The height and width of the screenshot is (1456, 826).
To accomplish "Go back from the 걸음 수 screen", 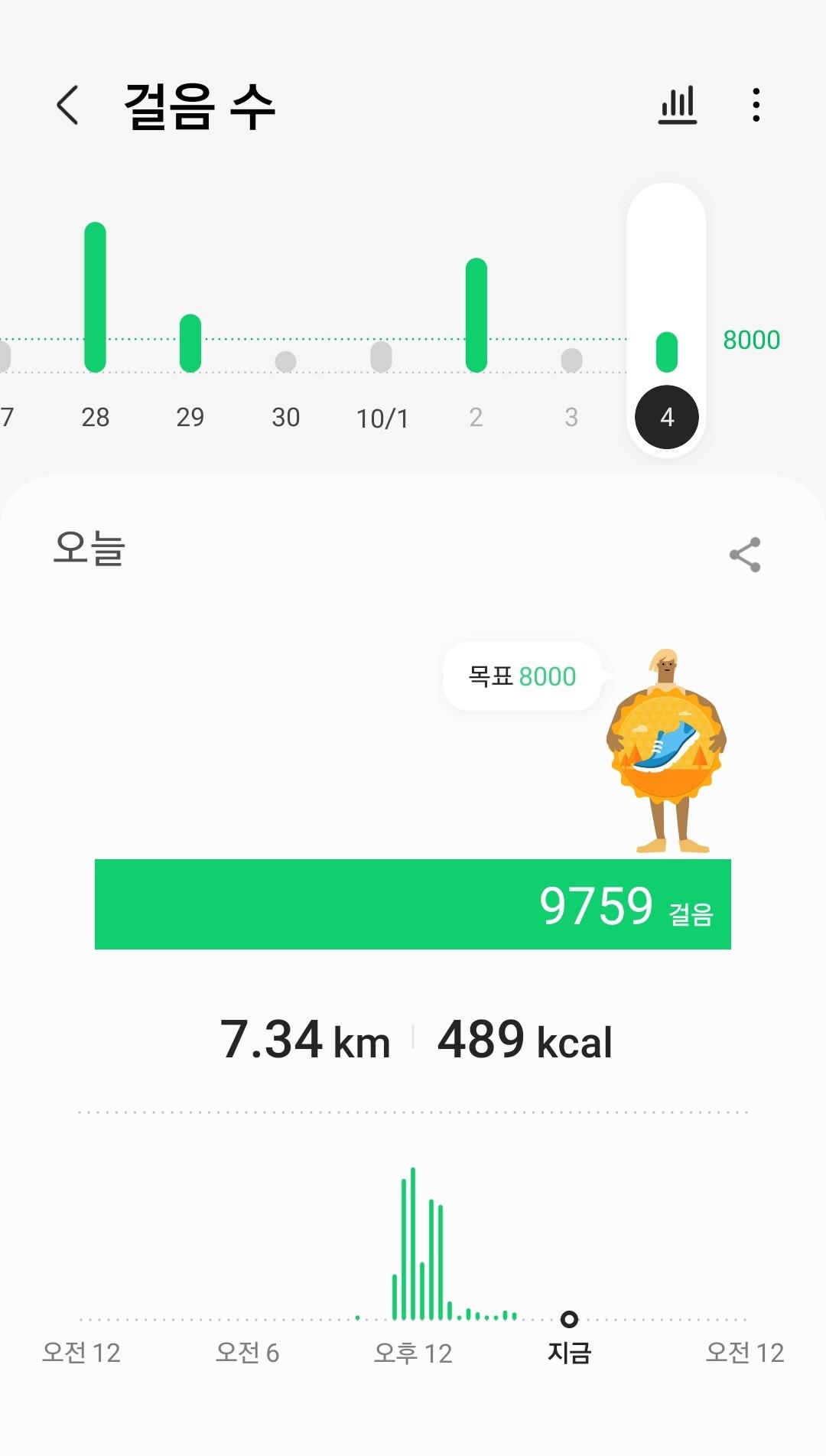I will coord(67,106).
